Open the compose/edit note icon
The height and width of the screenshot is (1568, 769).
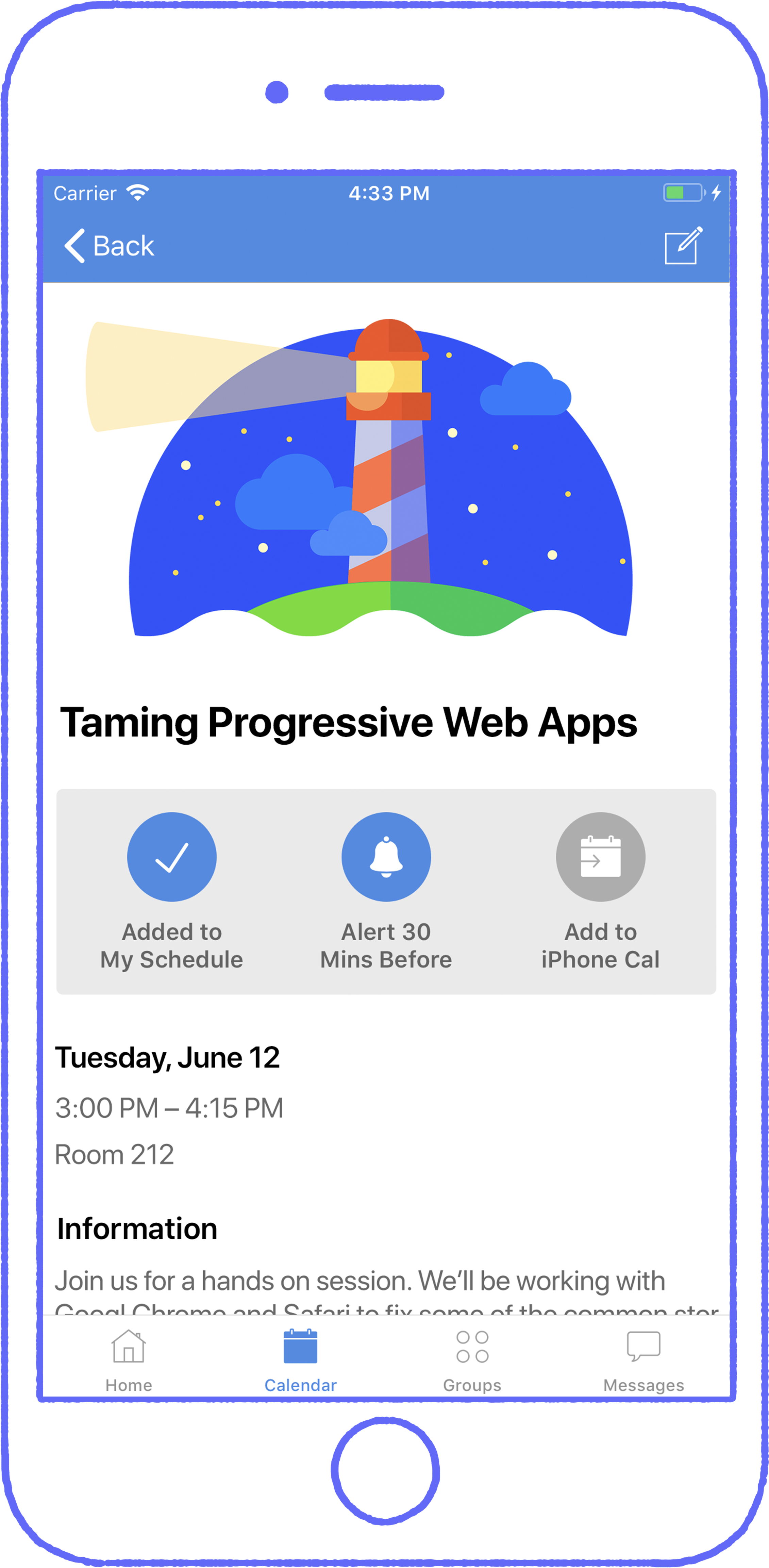tap(683, 246)
